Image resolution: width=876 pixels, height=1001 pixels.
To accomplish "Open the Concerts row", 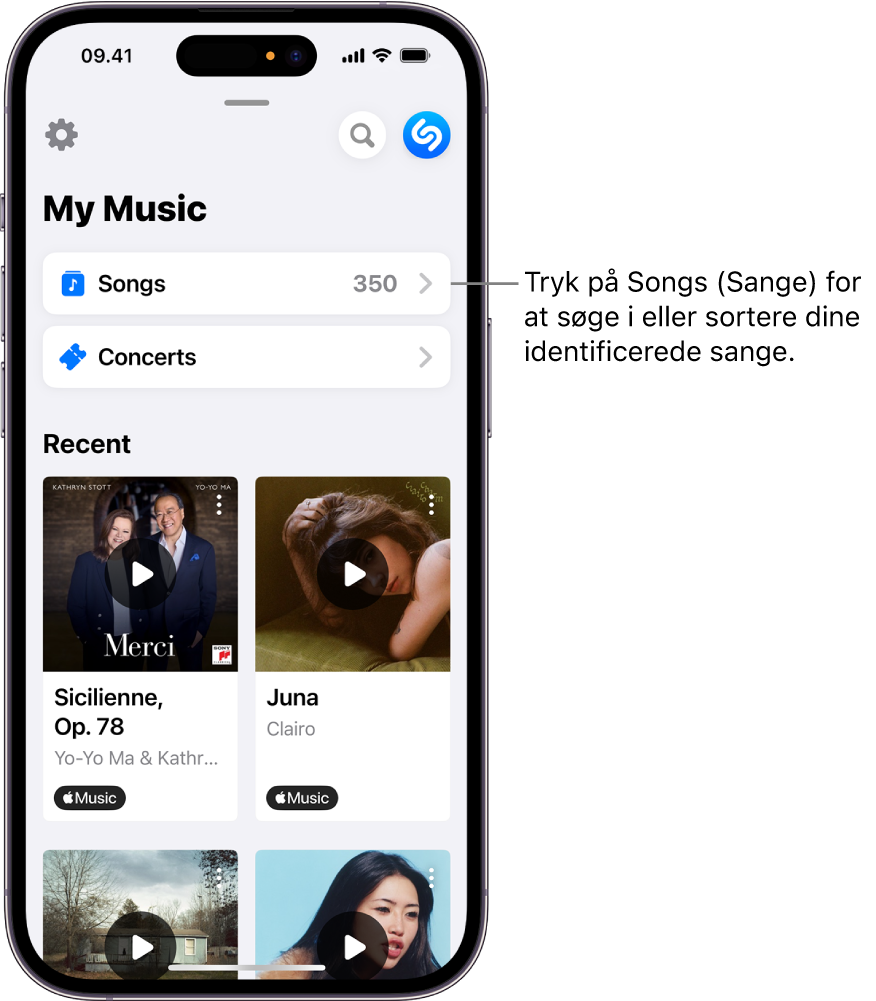I will [x=246, y=357].
